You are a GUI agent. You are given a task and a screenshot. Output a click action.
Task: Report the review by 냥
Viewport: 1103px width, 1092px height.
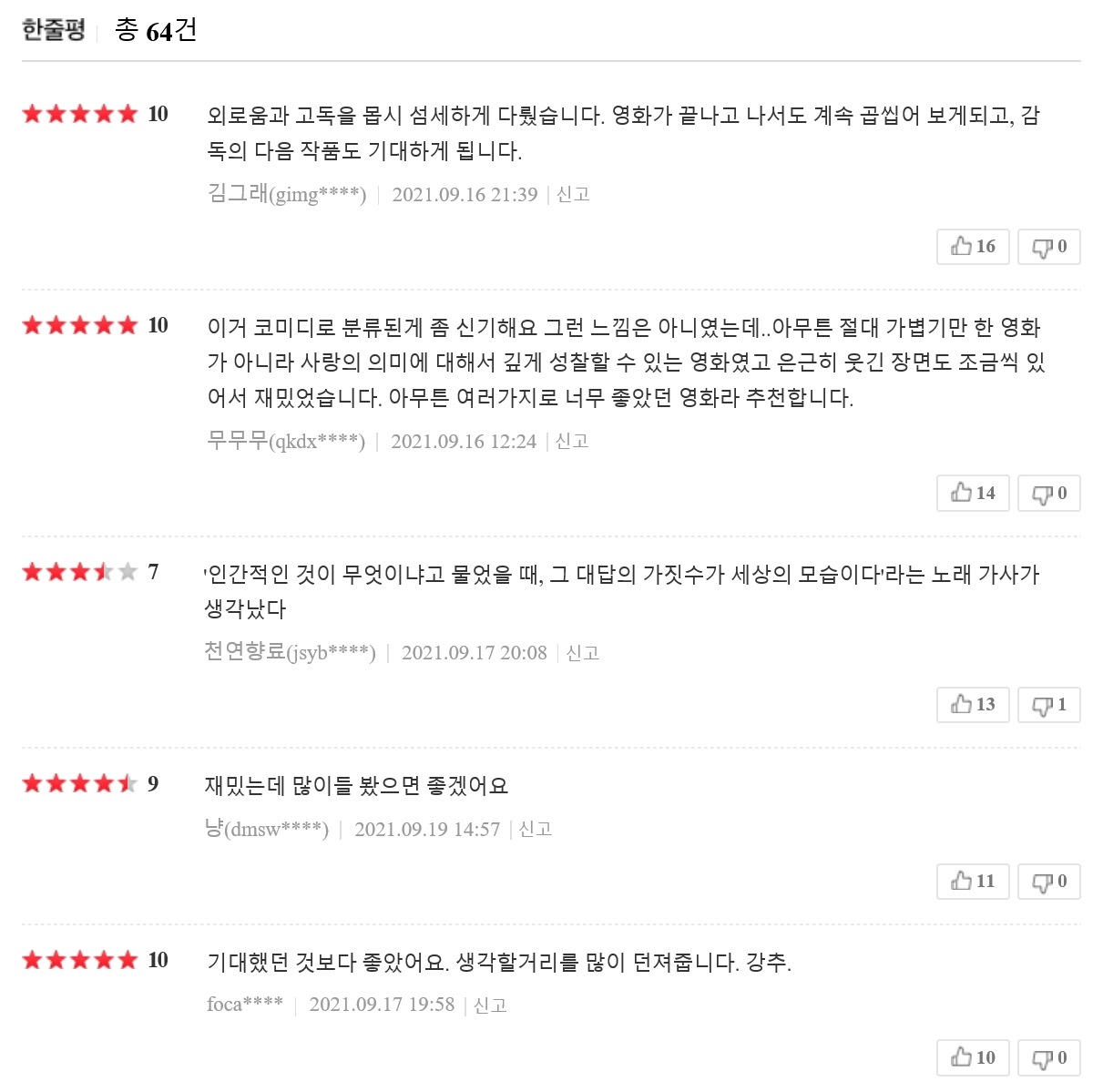click(536, 830)
